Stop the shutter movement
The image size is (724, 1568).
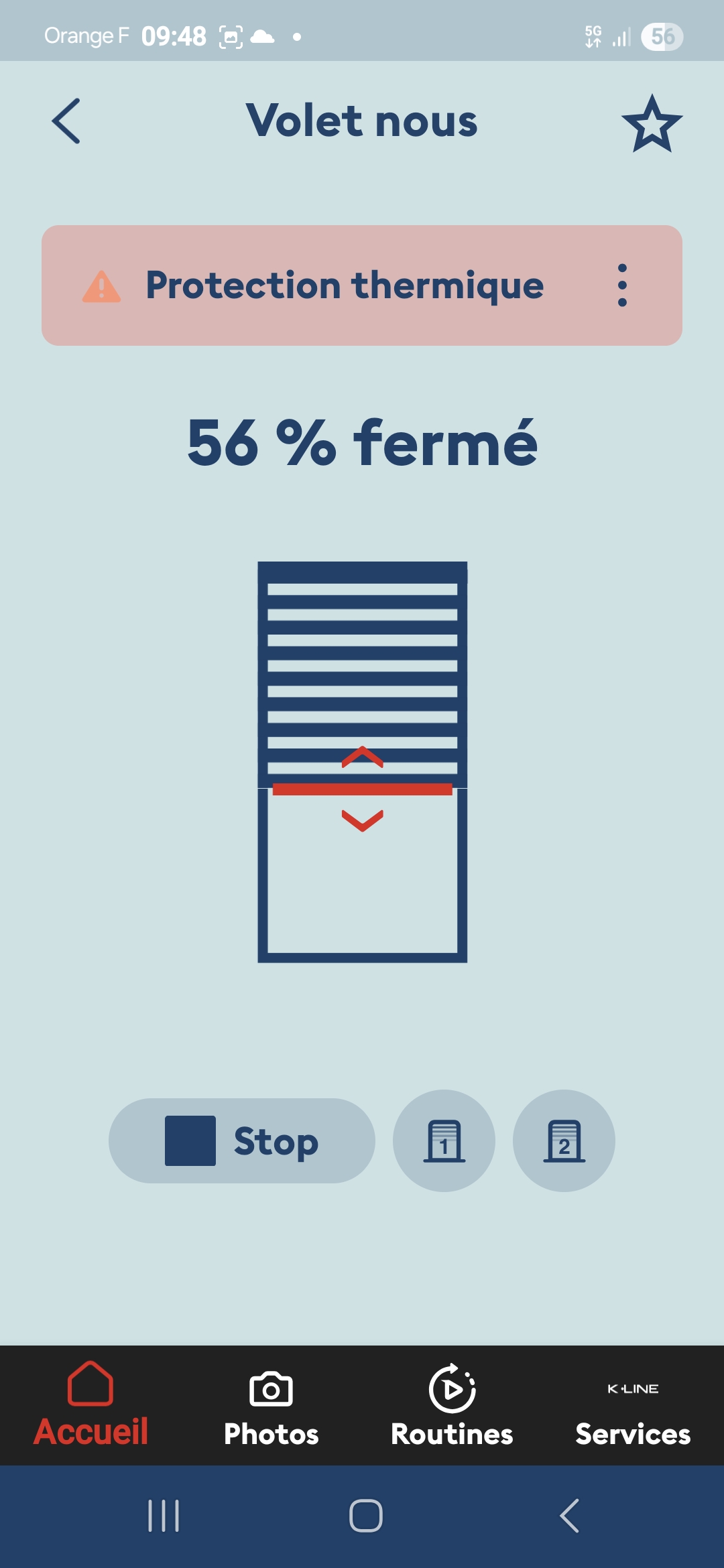[242, 1140]
